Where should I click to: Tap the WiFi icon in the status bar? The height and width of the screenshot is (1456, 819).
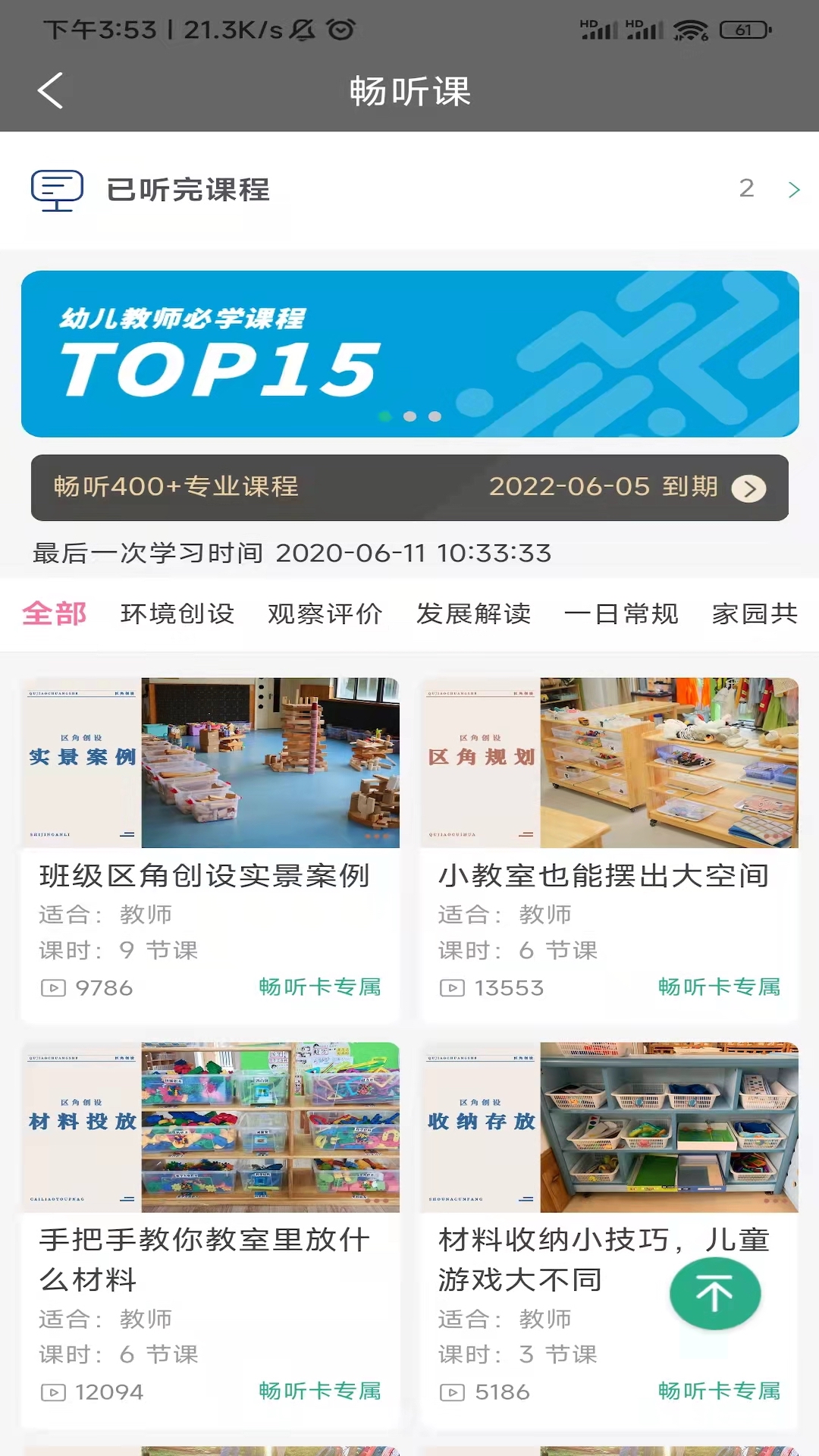pos(691,30)
